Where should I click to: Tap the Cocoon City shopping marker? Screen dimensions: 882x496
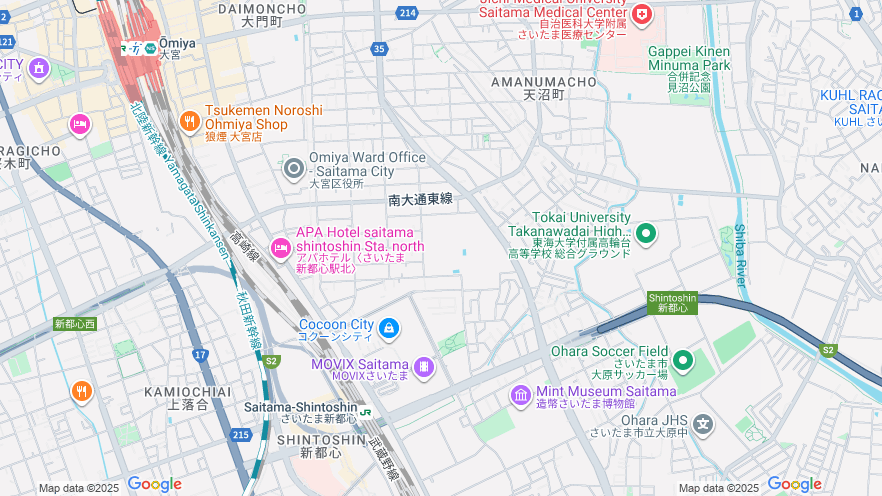(x=389, y=327)
